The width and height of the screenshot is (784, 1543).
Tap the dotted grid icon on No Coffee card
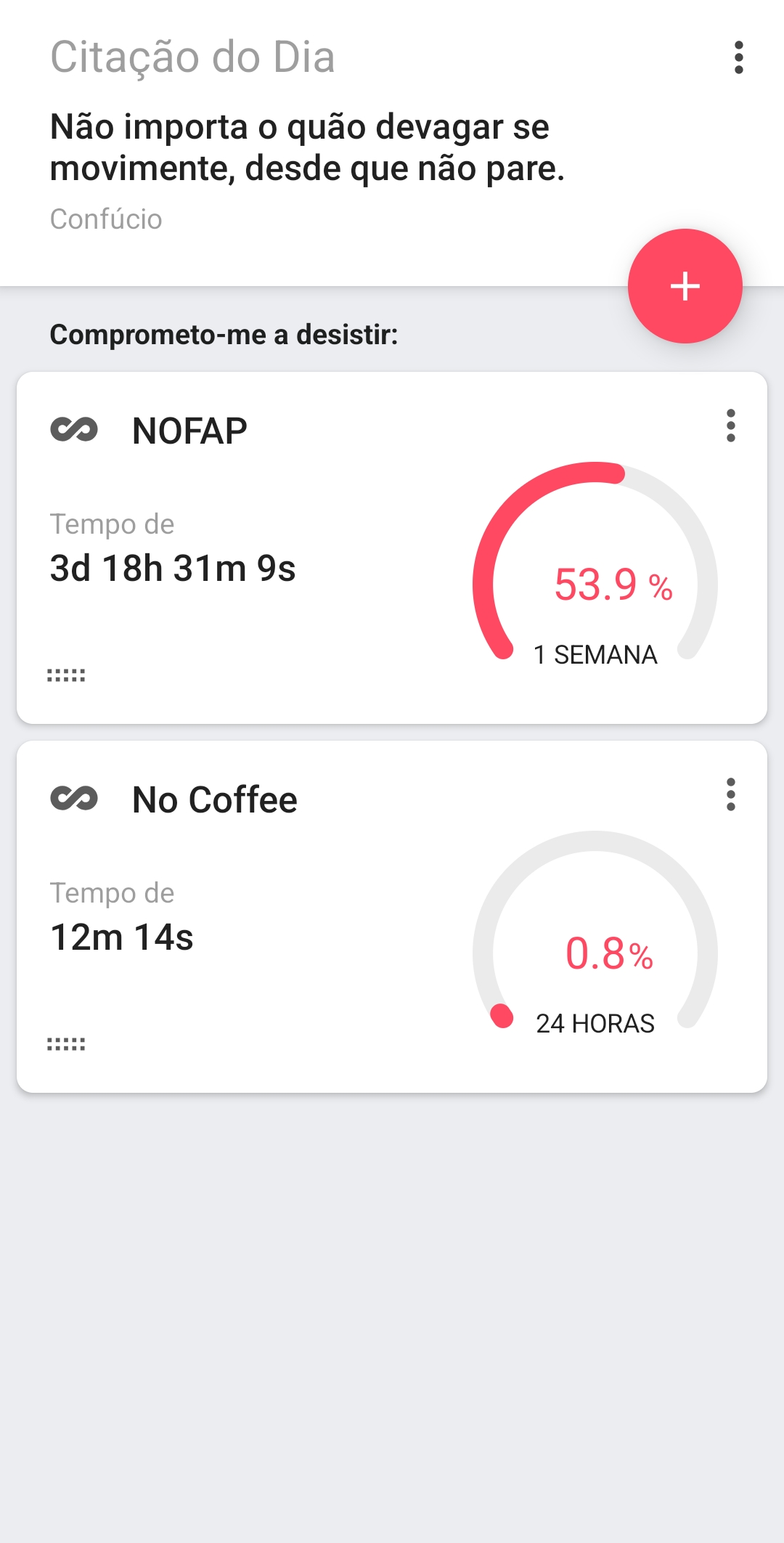click(66, 1044)
